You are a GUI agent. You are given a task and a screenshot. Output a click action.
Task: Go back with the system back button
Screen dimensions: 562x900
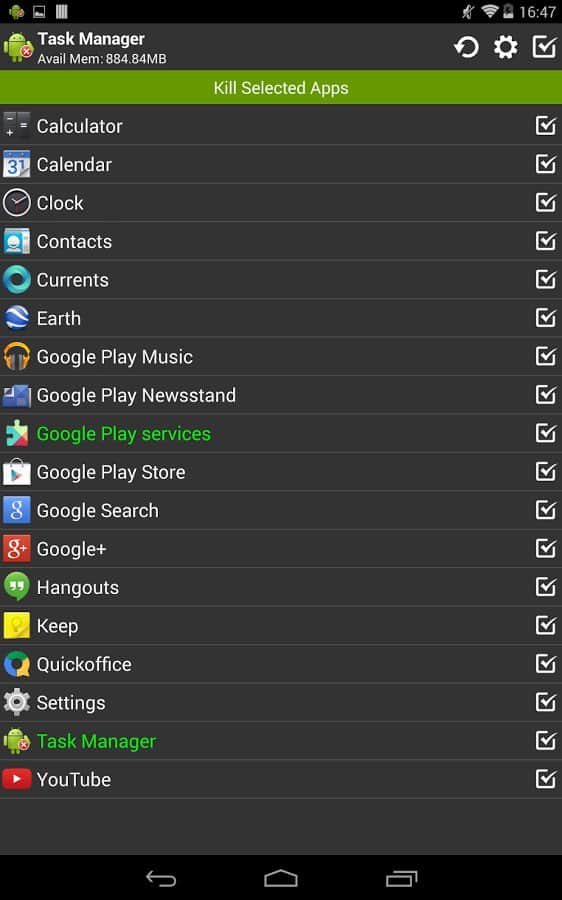coord(161,878)
